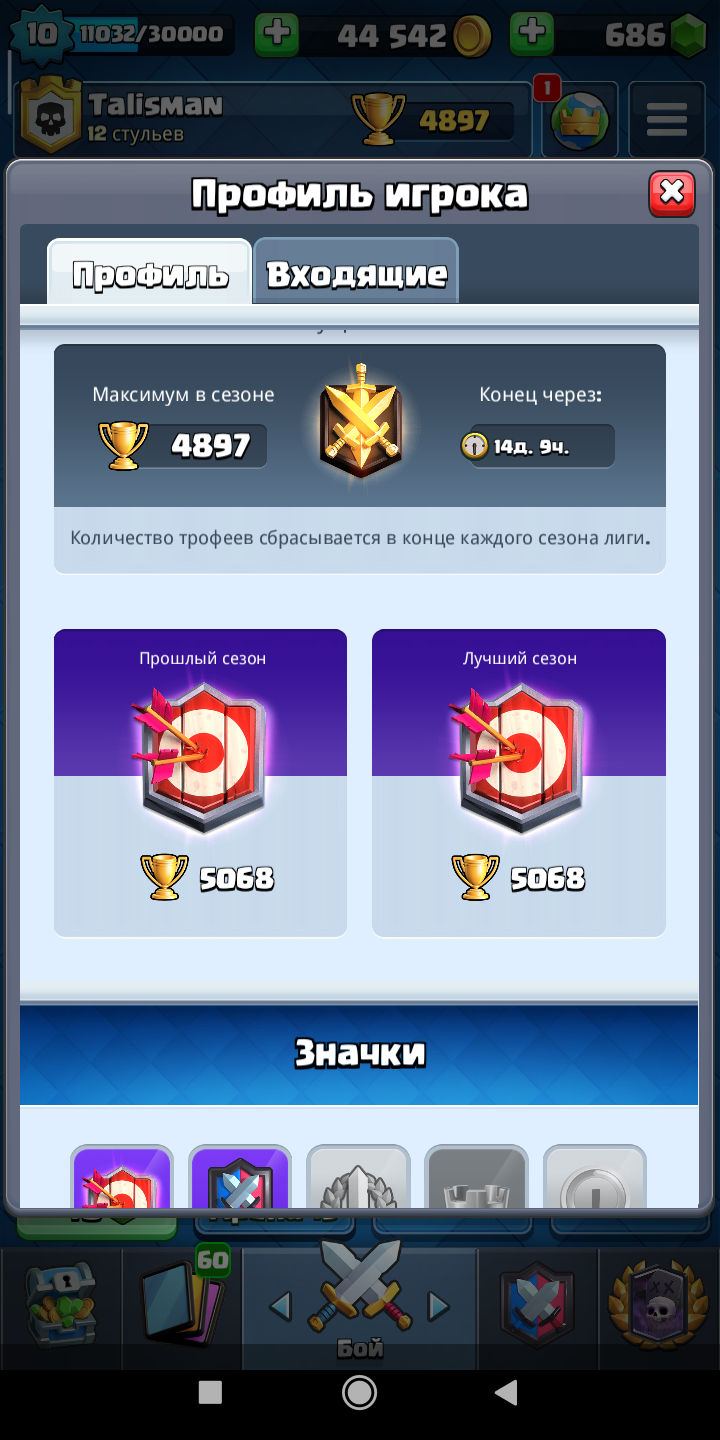Select the Профиль tab
The width and height of the screenshot is (720, 1440).
coord(150,273)
